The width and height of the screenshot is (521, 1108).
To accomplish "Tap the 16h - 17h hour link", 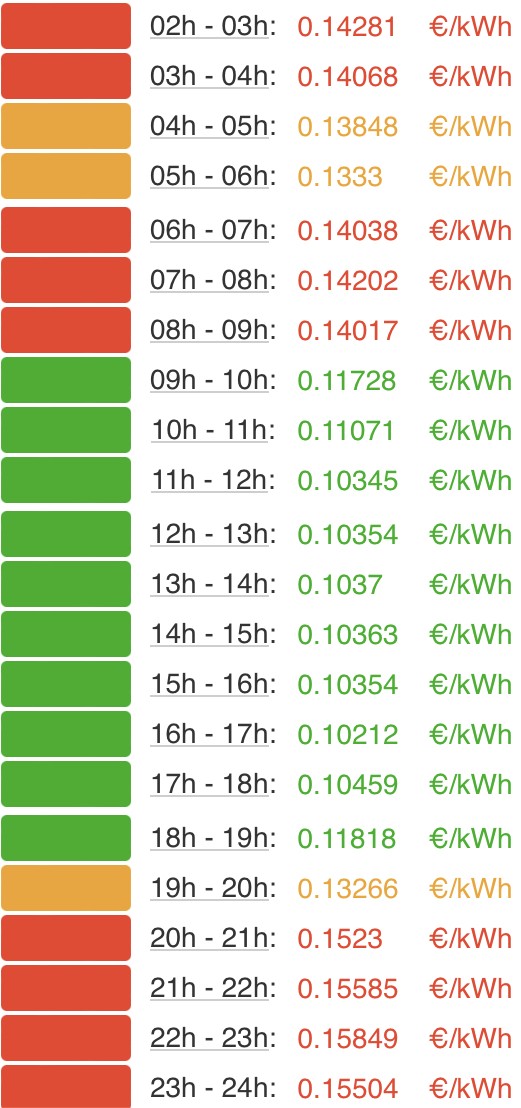I will (x=209, y=734).
